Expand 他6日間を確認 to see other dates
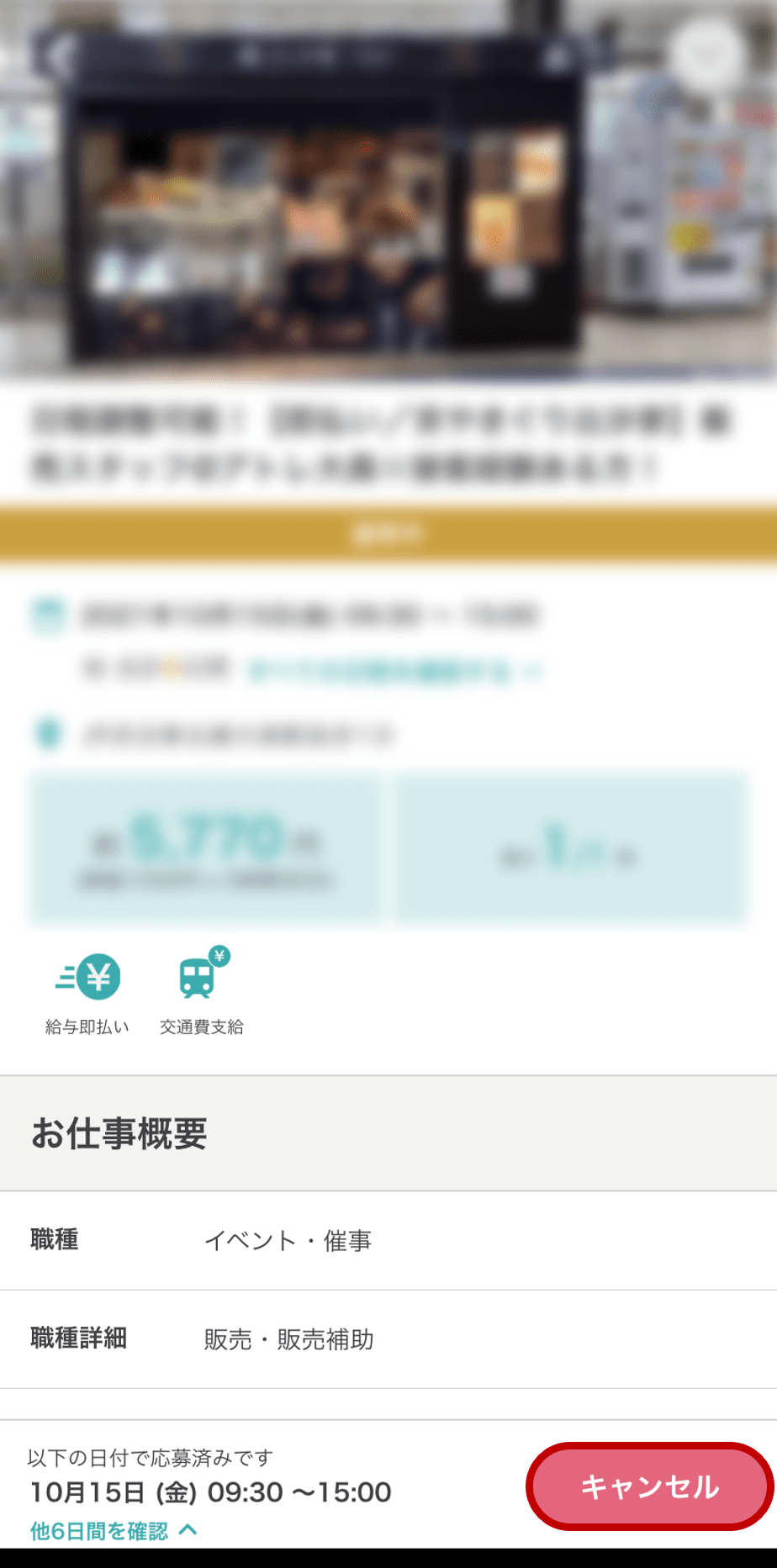 (114, 1531)
